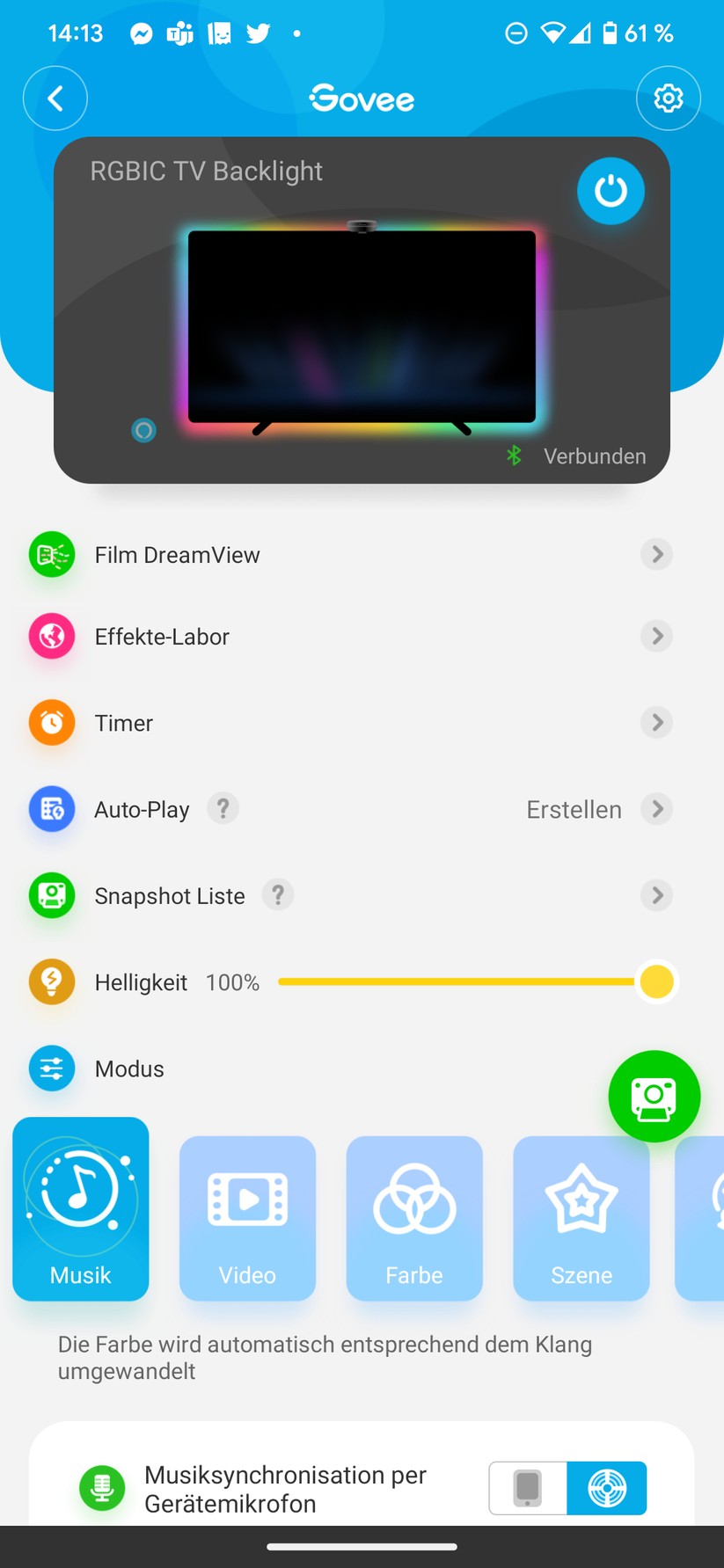The image size is (724, 1568).
Task: Open the Film DreamView feature
Action: point(177,554)
